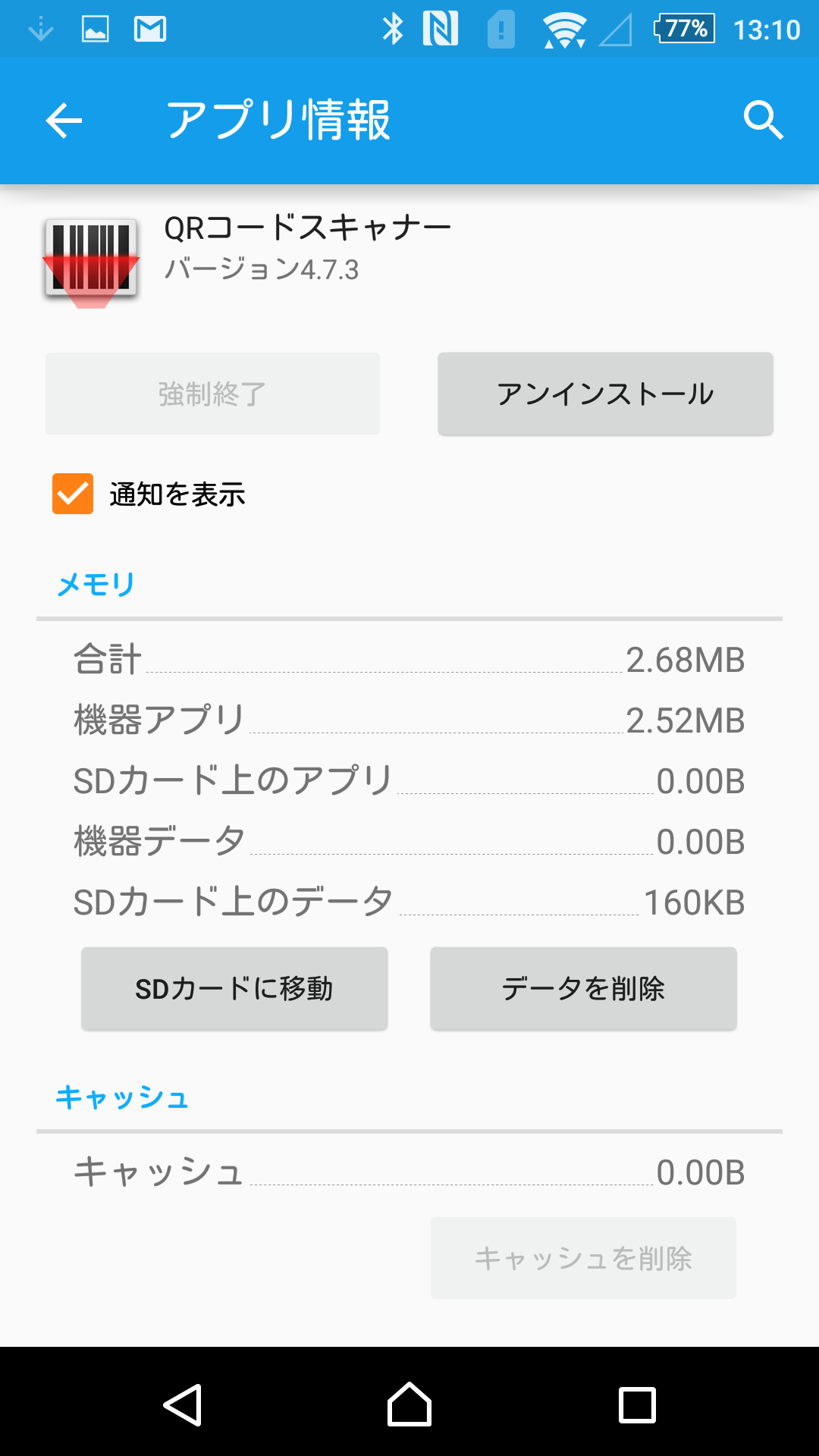Open search from the app bar
This screenshot has height=1456, width=819.
click(762, 121)
